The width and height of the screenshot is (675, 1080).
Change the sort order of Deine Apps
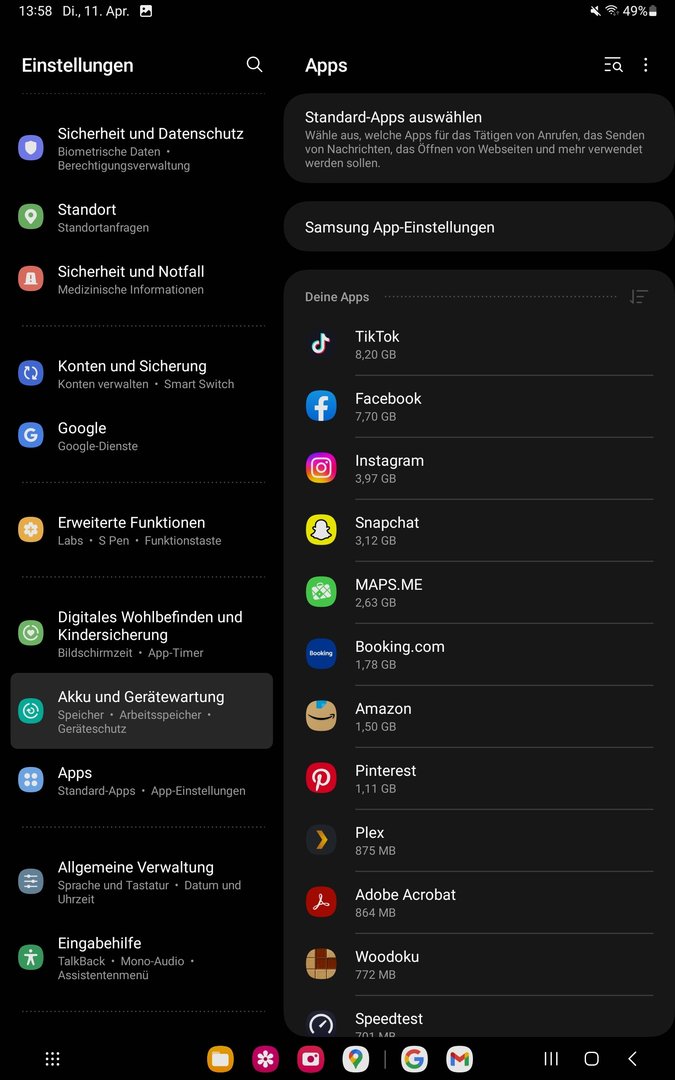click(x=639, y=297)
